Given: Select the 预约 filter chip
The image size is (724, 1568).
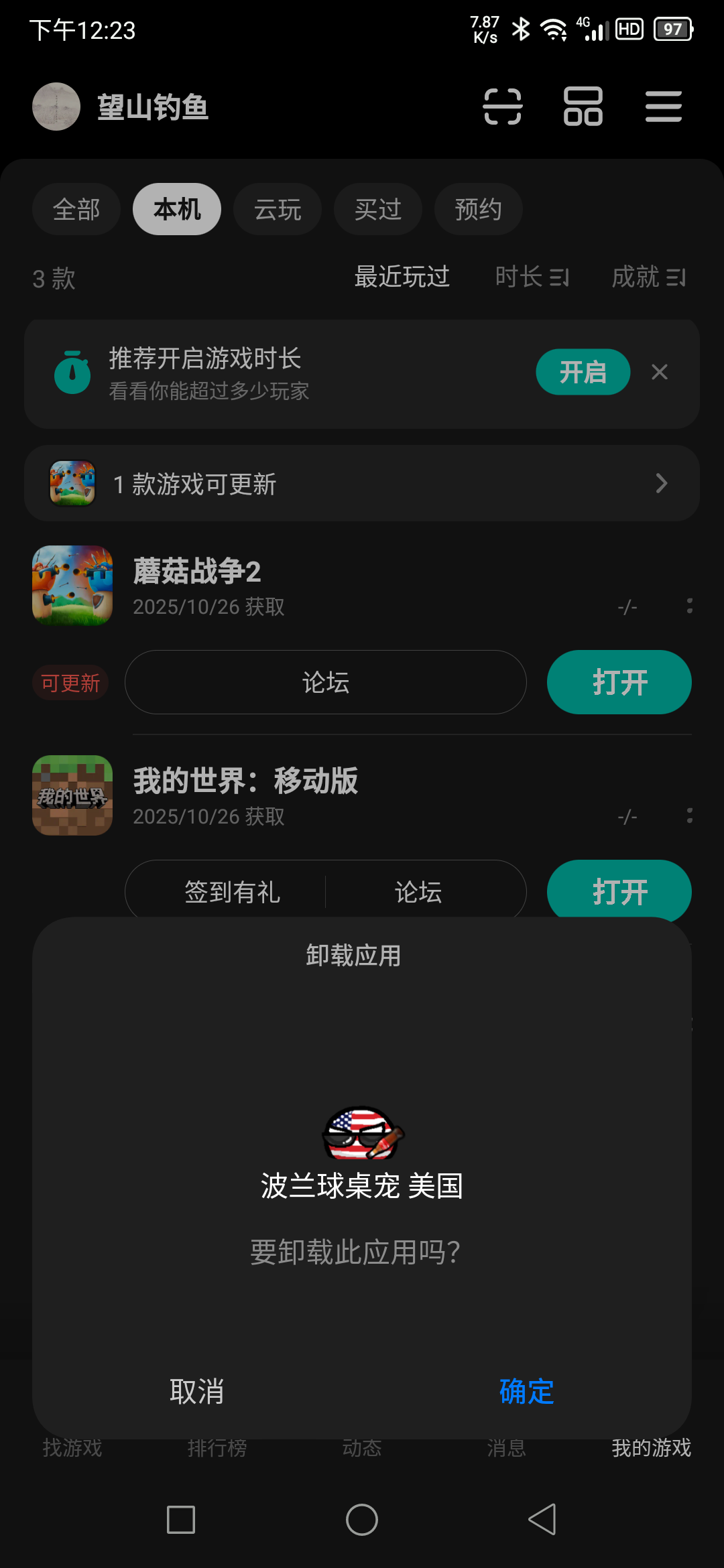Looking at the screenshot, I should click(x=478, y=209).
